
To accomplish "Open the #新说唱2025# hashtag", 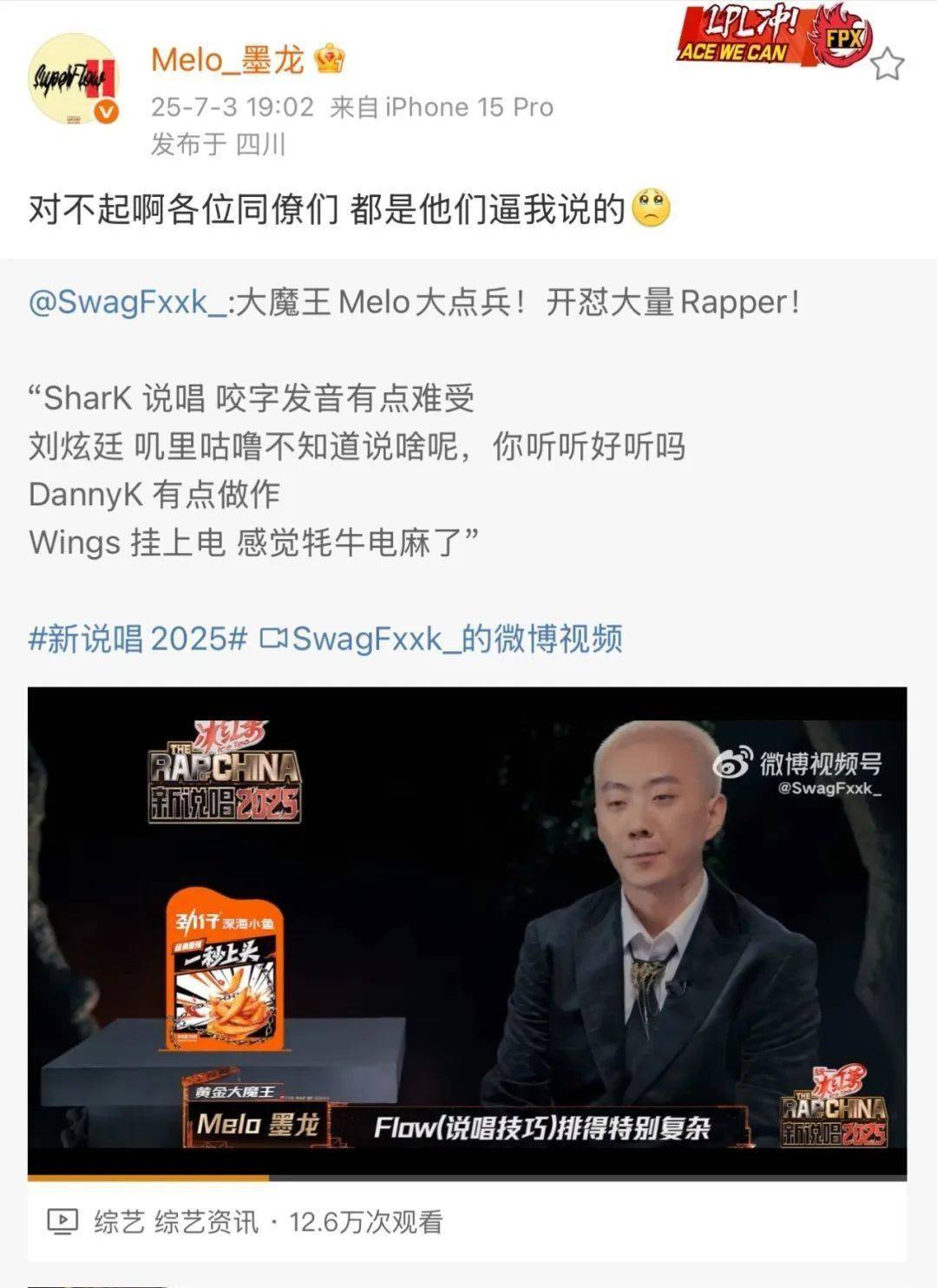I will [138, 639].
